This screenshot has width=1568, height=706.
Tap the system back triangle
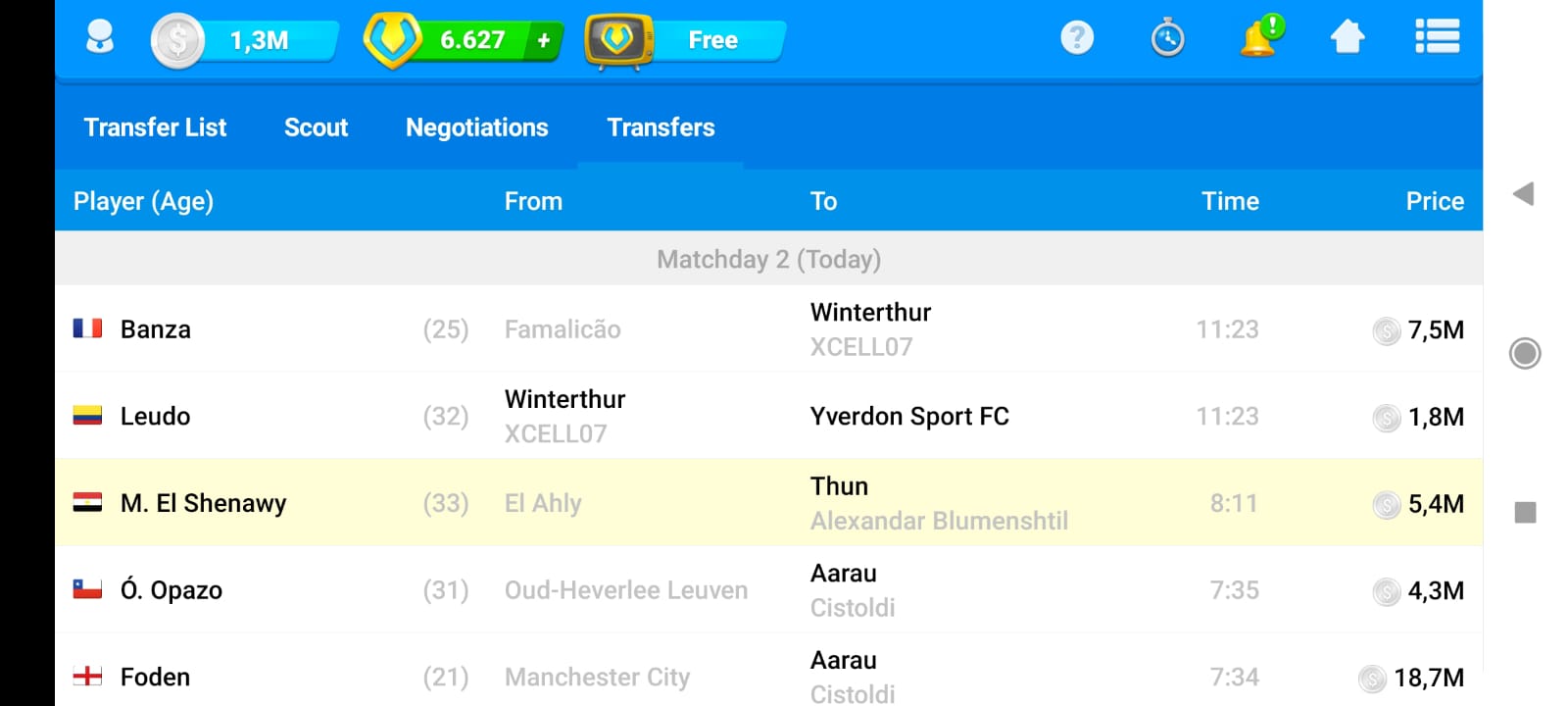pyautogui.click(x=1524, y=194)
